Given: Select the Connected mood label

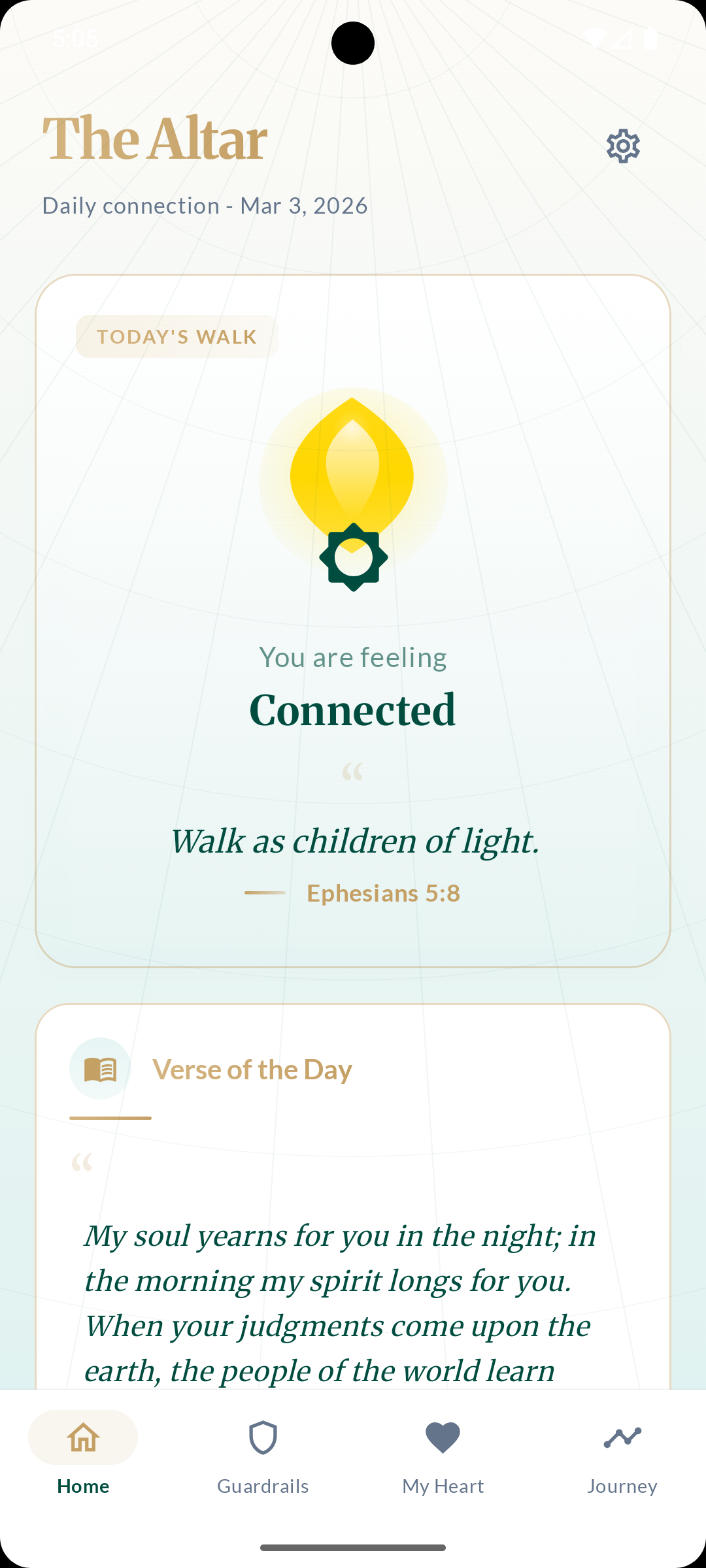Looking at the screenshot, I should [x=352, y=710].
